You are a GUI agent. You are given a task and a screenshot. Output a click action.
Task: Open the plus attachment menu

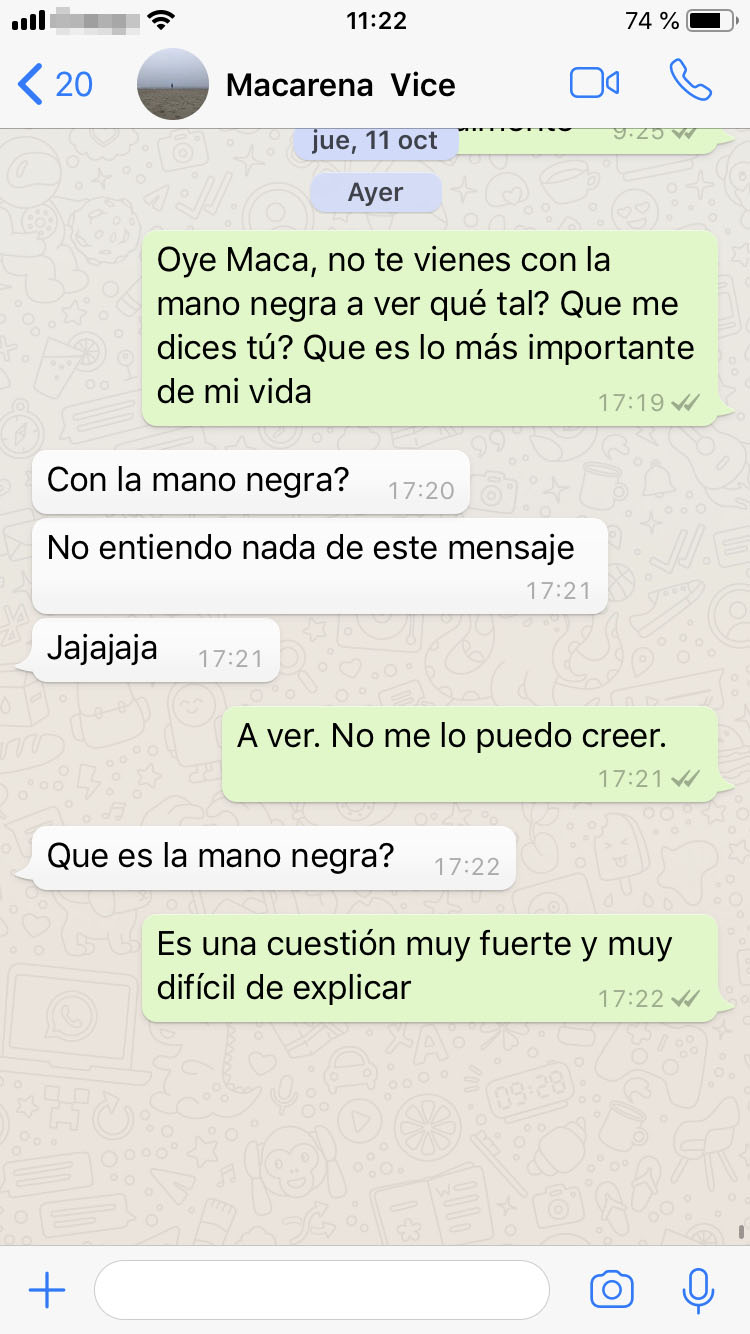click(x=47, y=1290)
